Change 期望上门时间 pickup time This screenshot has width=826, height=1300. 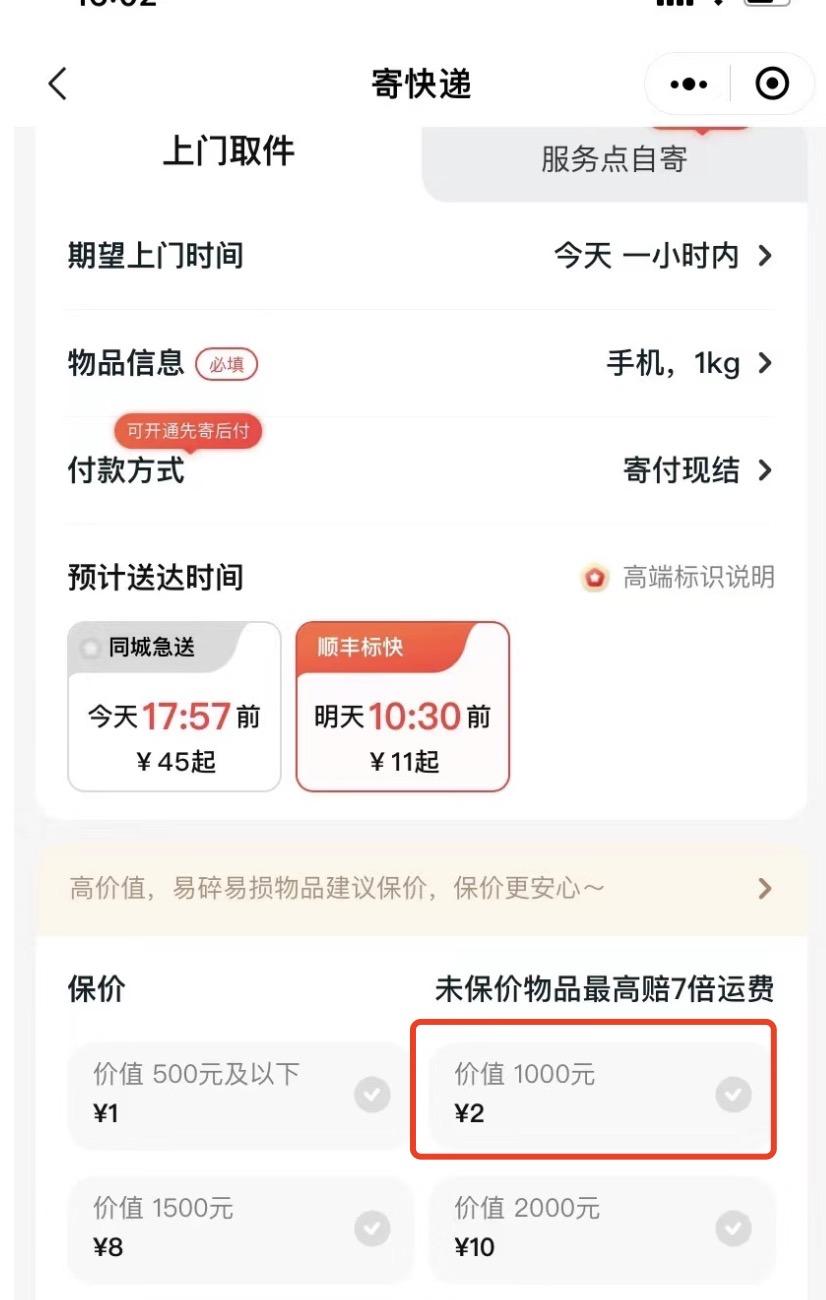[x=664, y=256]
